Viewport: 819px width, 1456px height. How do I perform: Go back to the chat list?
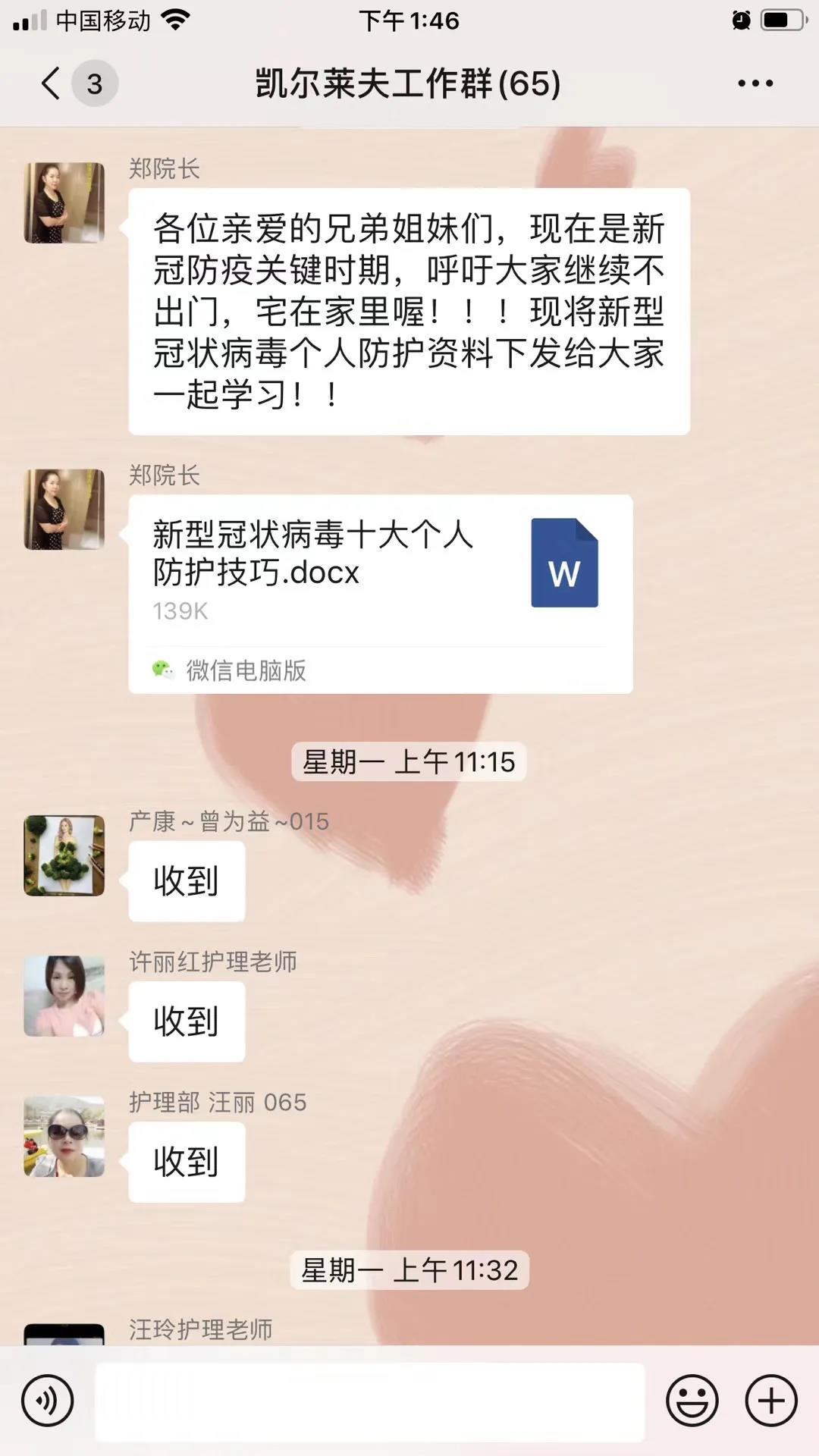[x=52, y=83]
